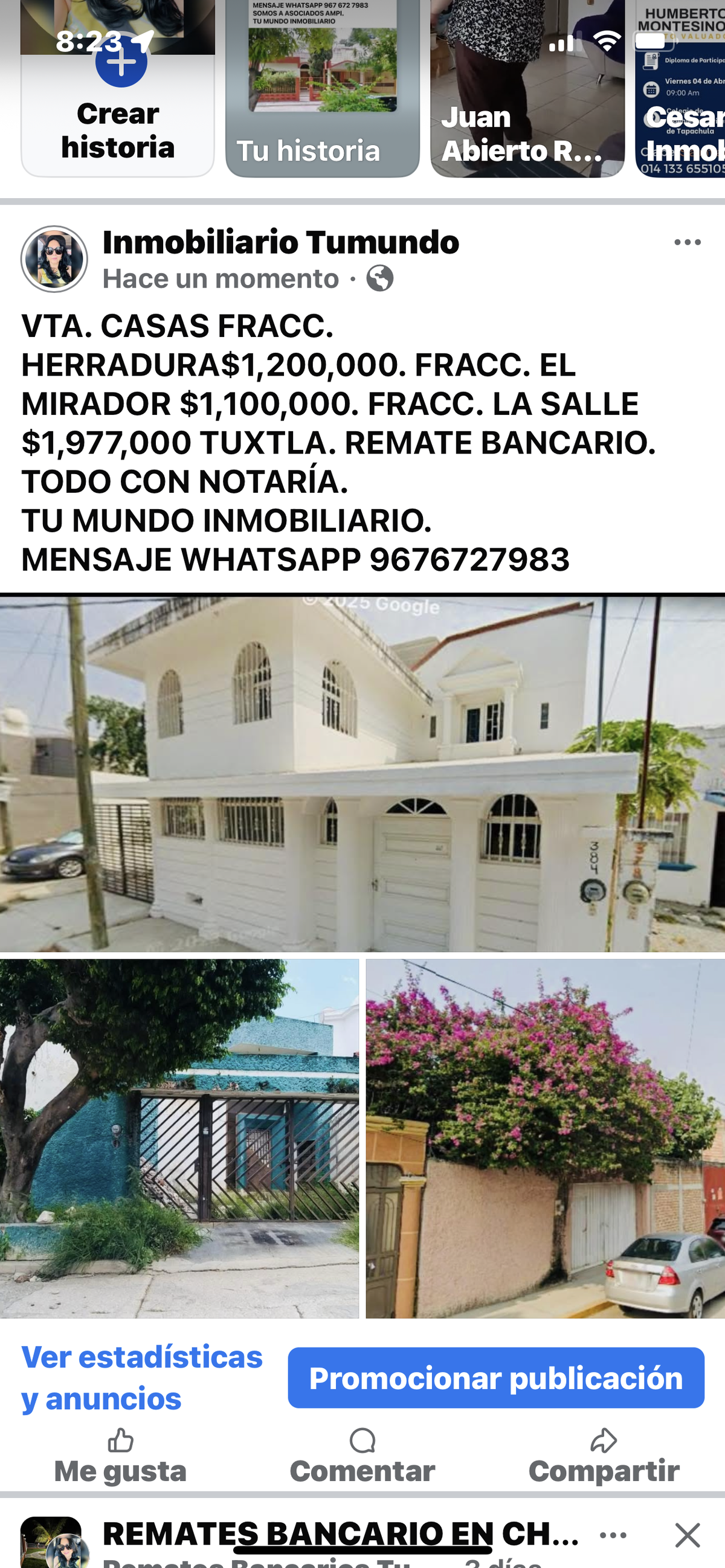Open the teal house photo
The image size is (725, 1568).
pyautogui.click(x=179, y=1139)
